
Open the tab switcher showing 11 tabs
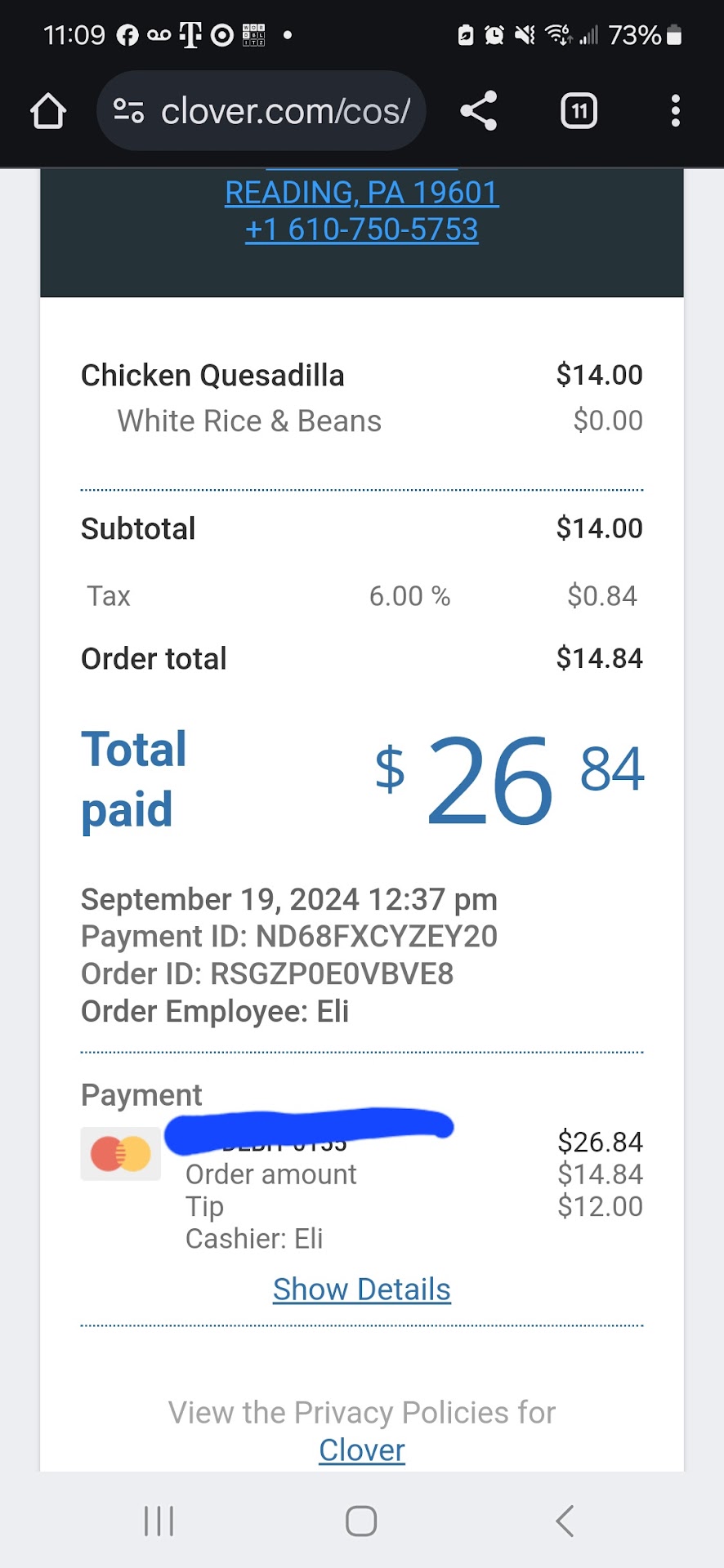579,111
